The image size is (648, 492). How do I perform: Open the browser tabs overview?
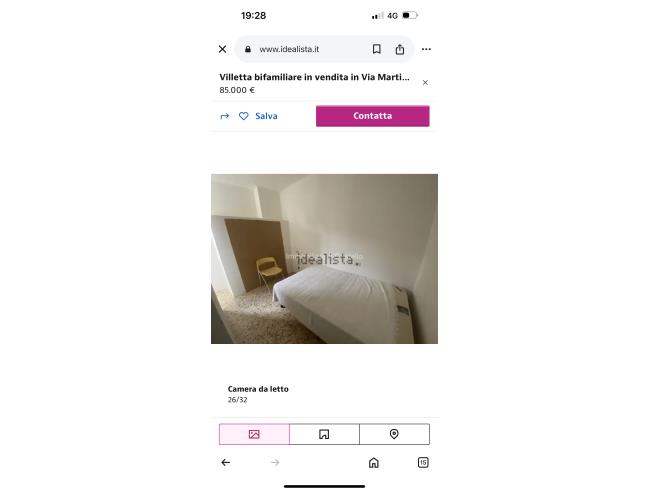click(423, 462)
